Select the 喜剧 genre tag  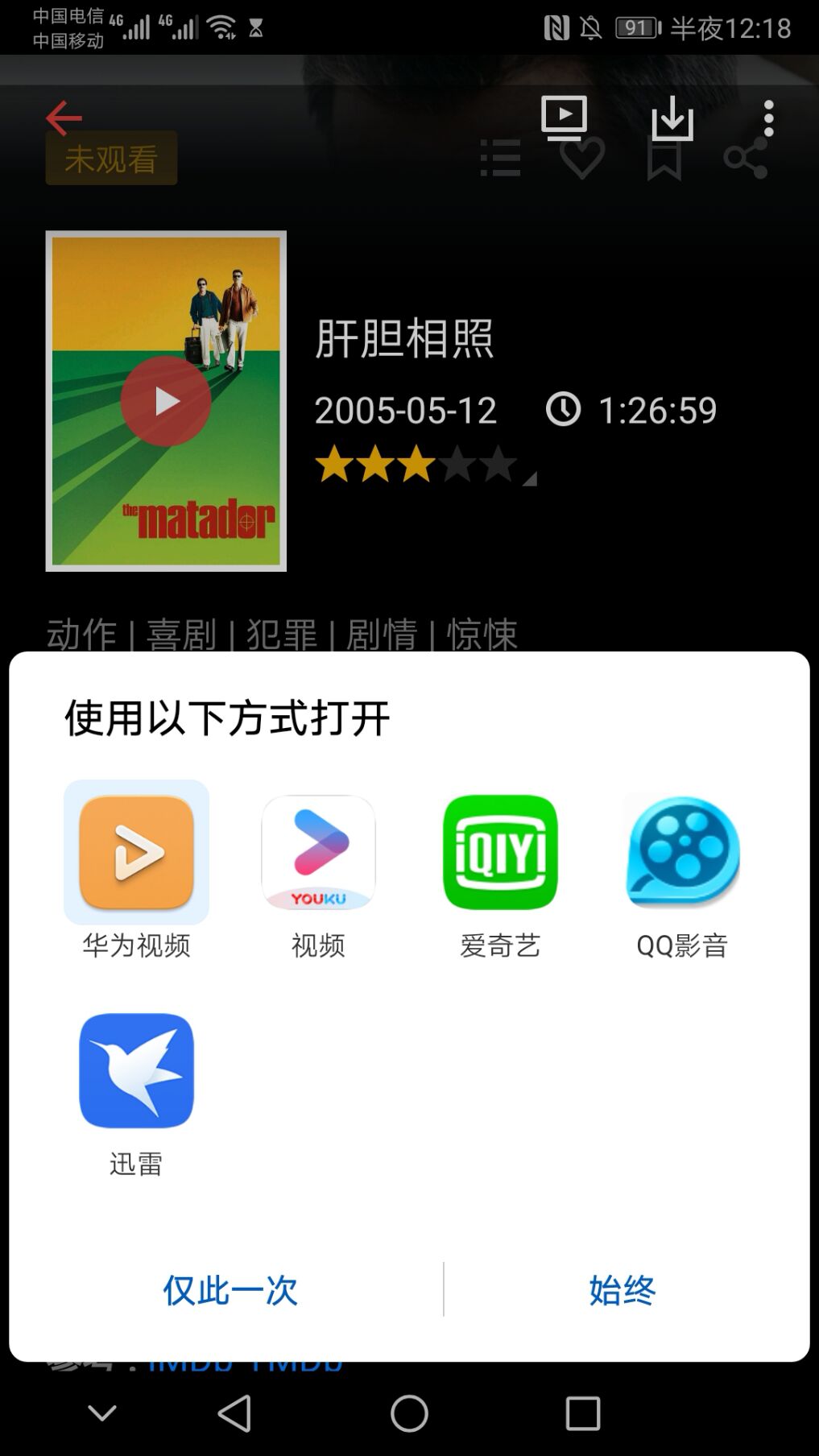pos(182,635)
